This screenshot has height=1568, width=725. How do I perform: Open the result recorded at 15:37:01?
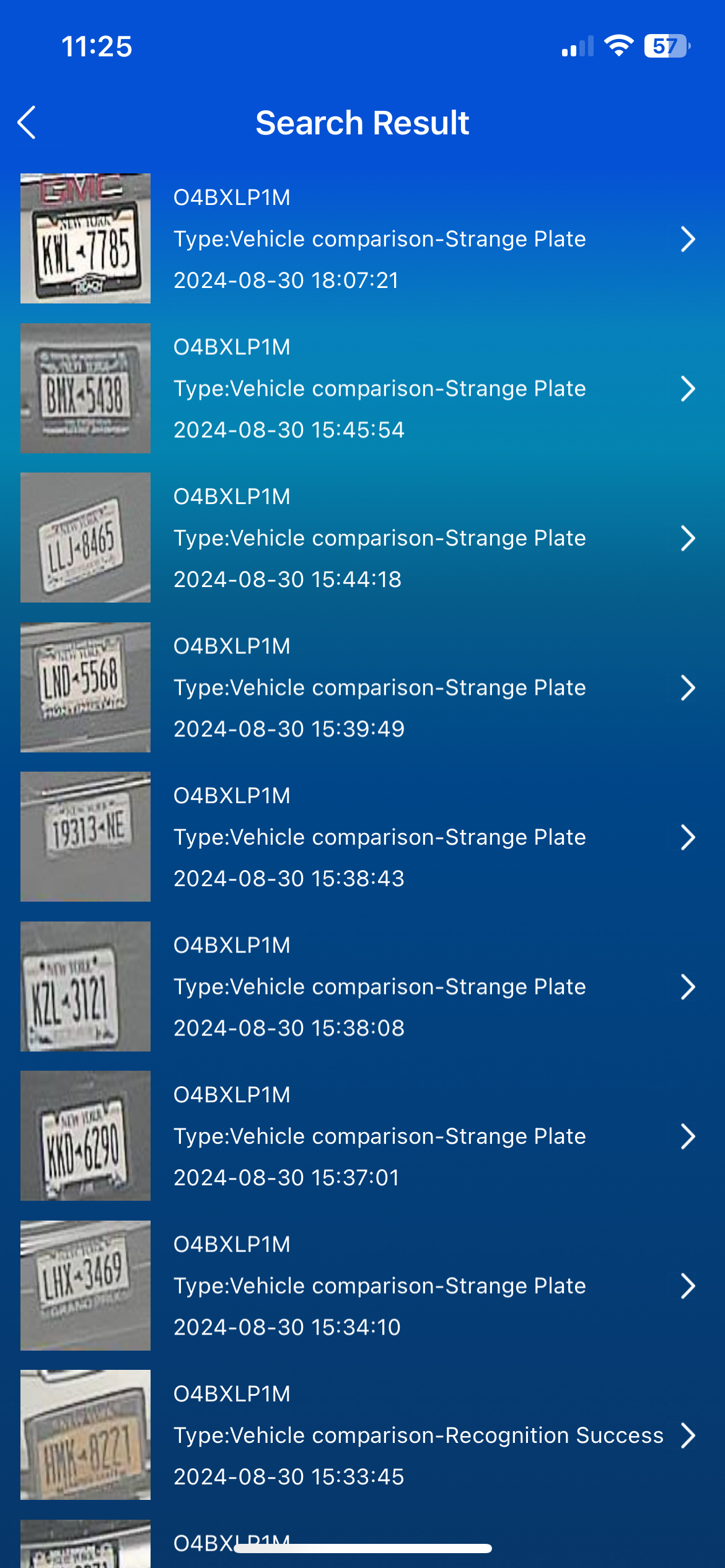coord(362,1136)
